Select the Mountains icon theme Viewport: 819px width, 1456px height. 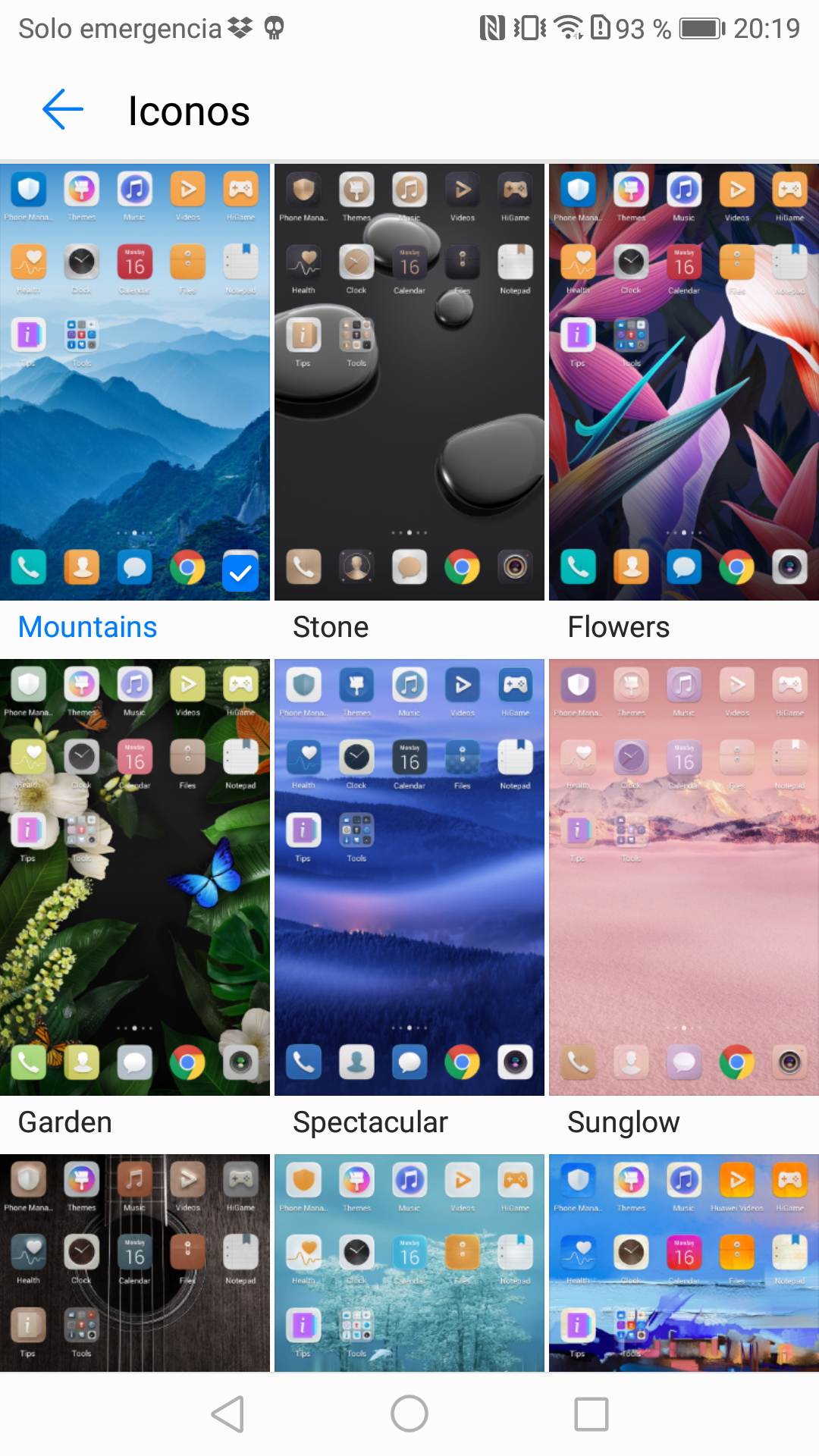point(135,382)
